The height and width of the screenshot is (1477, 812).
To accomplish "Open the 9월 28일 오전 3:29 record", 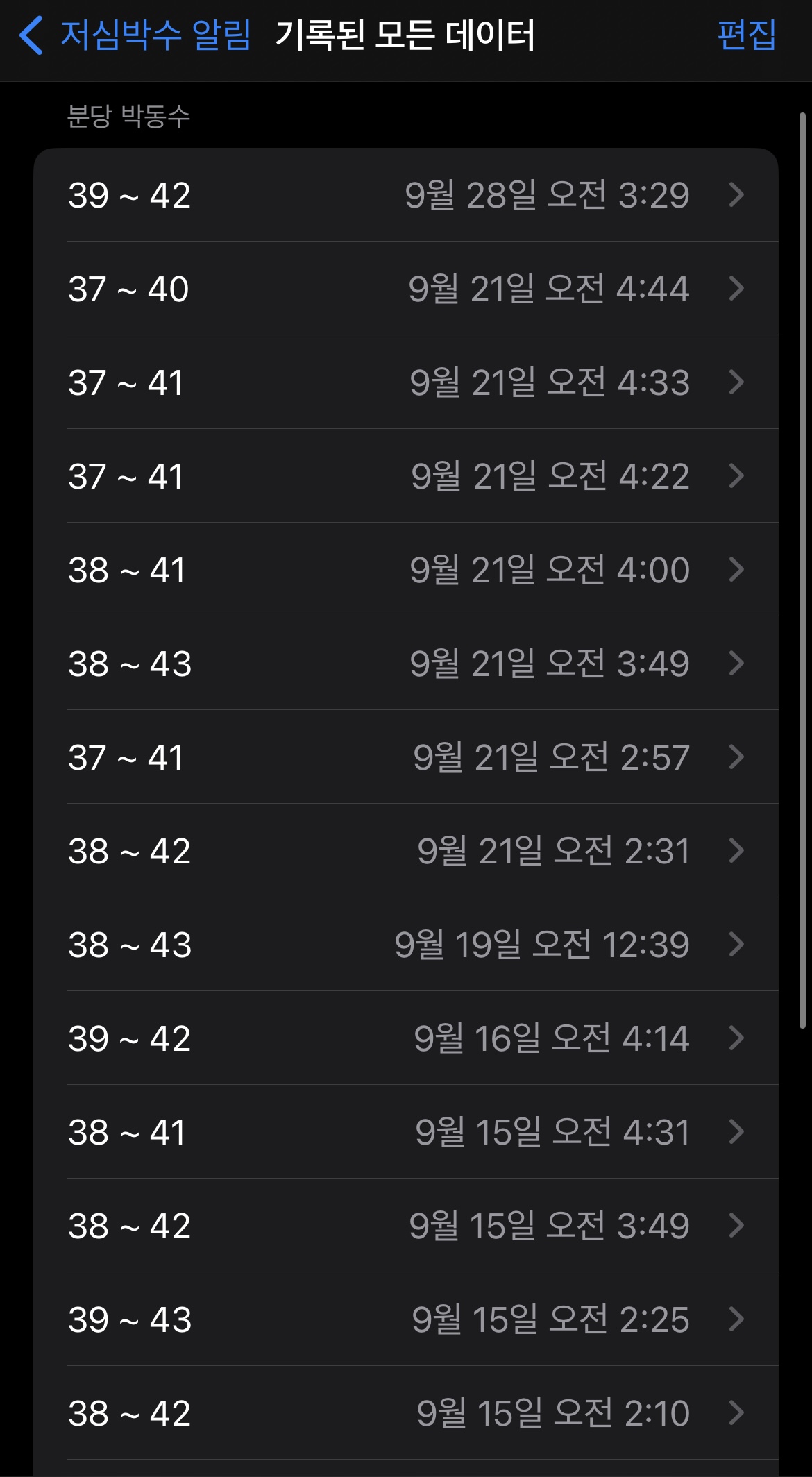I will pyautogui.click(x=406, y=195).
